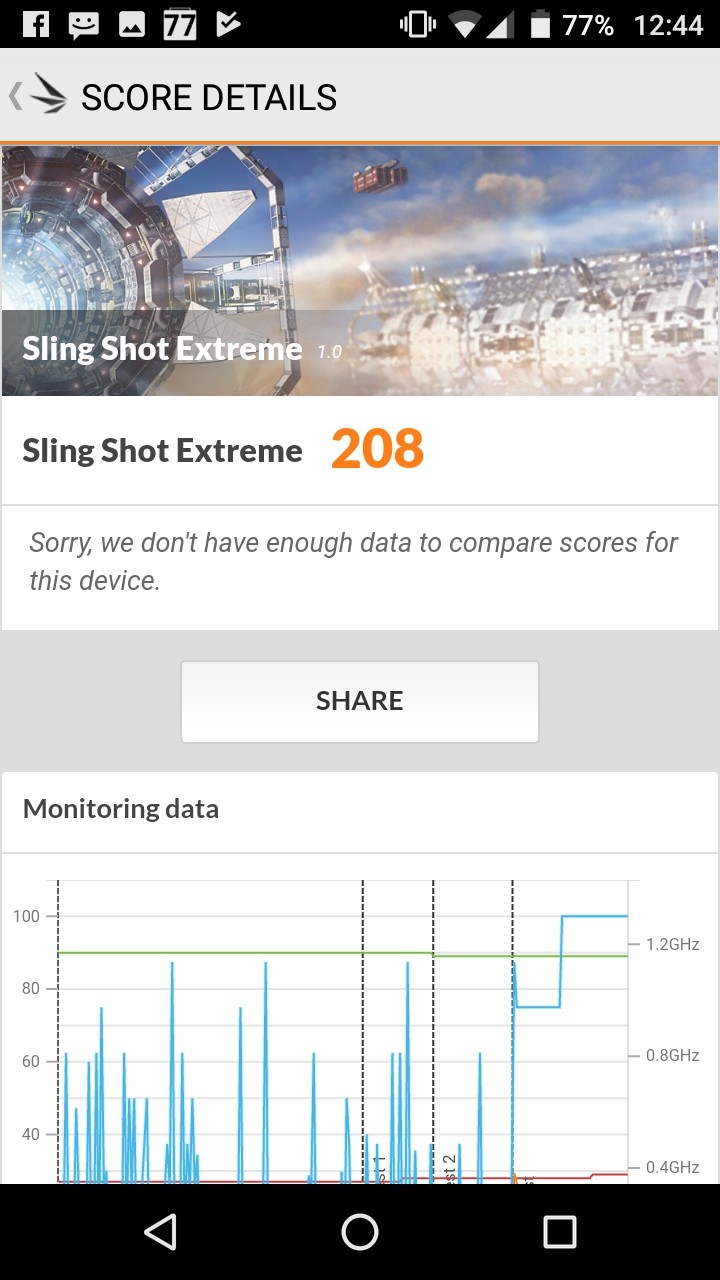Share the Sling Shot Extreme score
Viewport: 720px width, 1280px height.
click(x=360, y=701)
